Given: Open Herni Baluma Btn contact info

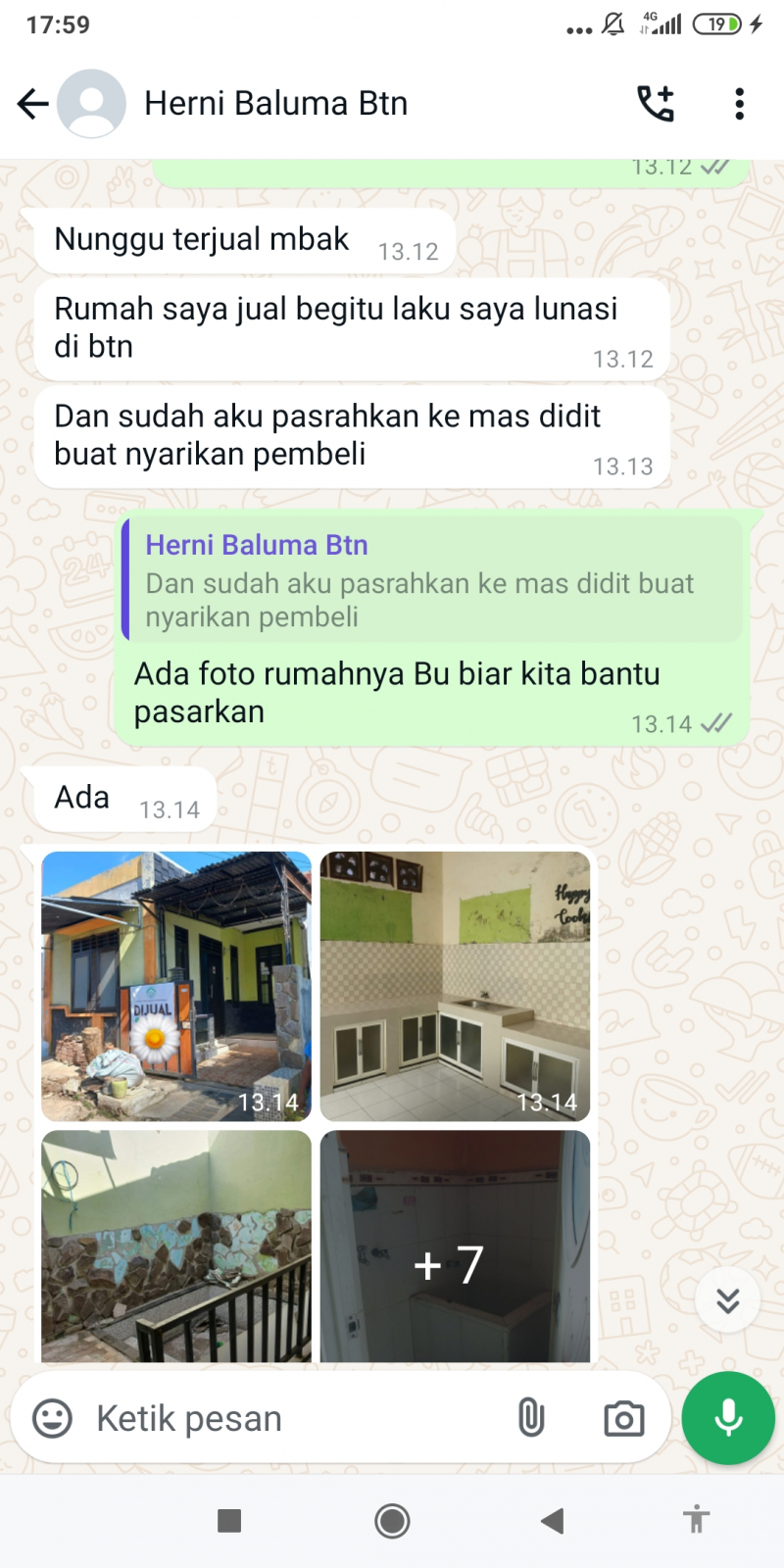Looking at the screenshot, I should pyautogui.click(x=275, y=104).
